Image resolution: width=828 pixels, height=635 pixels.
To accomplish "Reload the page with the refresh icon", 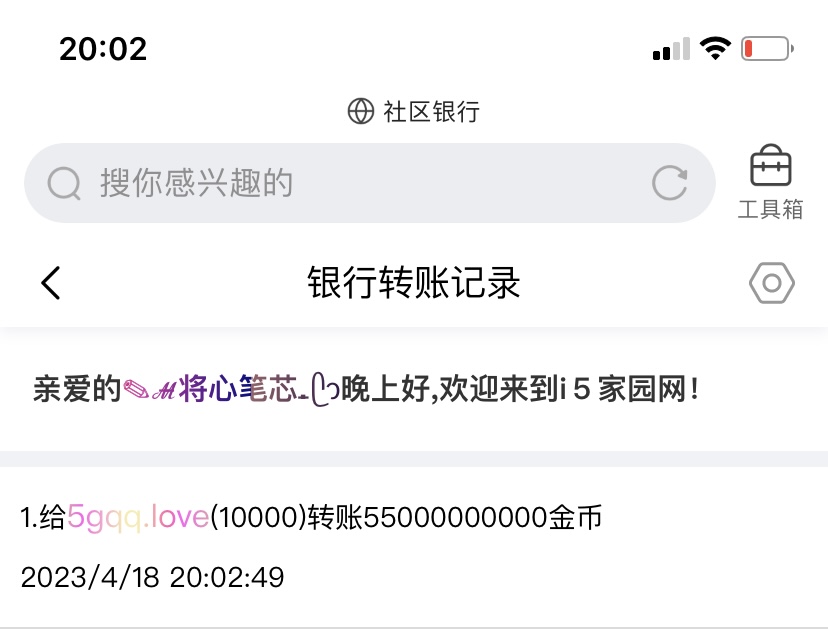I will point(669,183).
